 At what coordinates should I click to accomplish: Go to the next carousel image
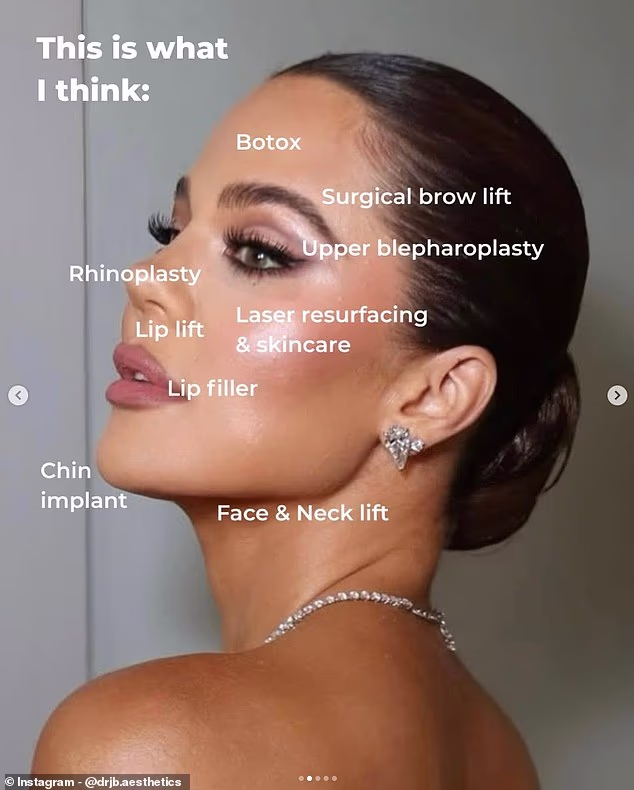point(617,395)
